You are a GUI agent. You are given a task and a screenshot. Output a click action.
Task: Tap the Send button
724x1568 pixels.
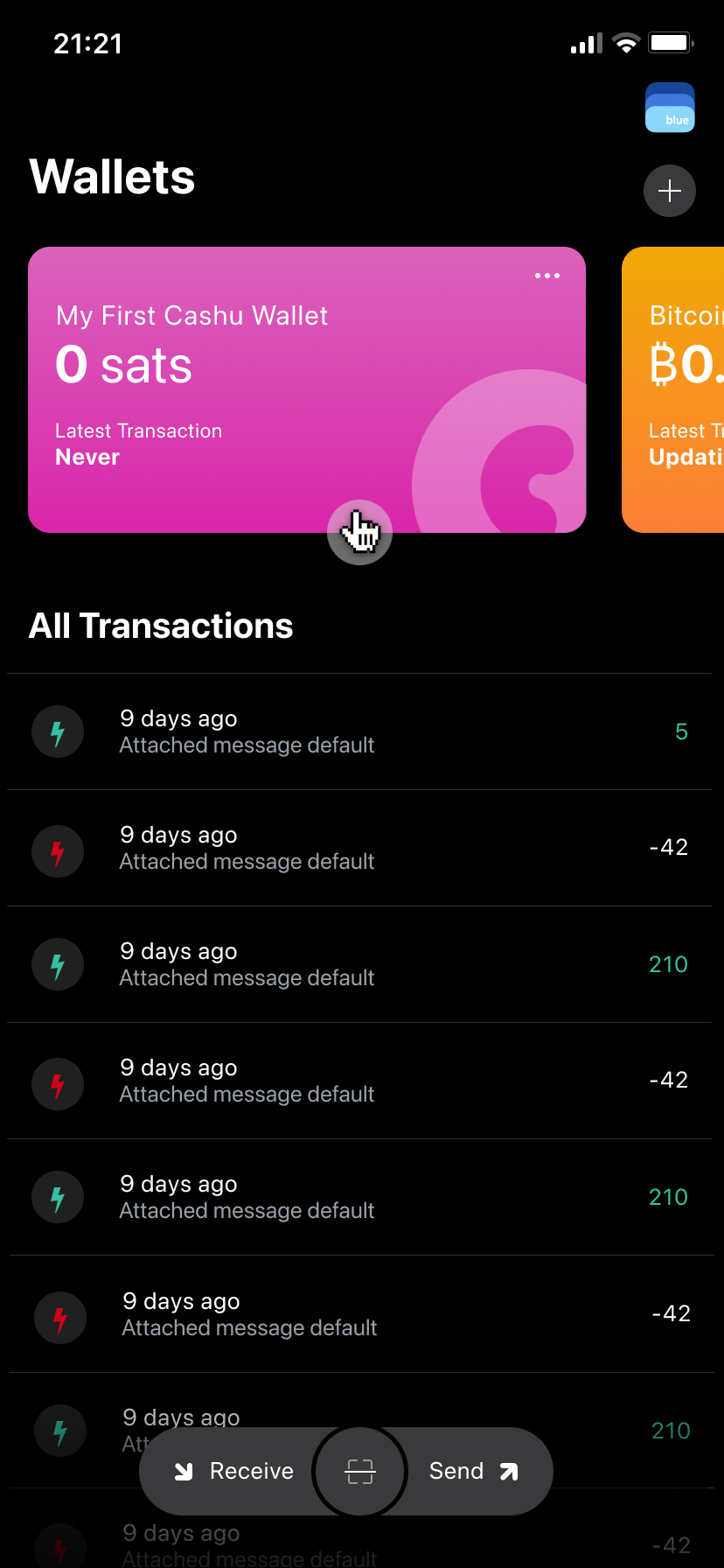point(473,1471)
